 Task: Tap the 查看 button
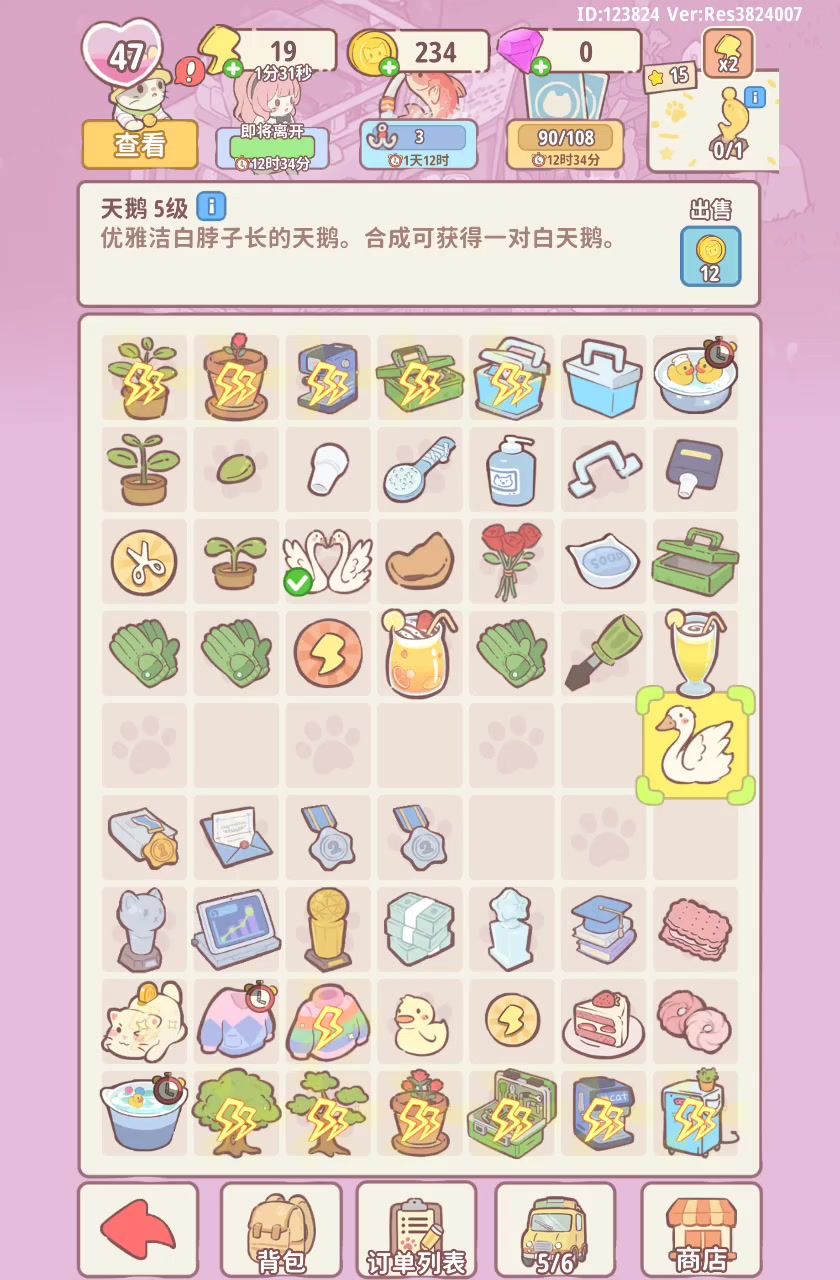(140, 145)
